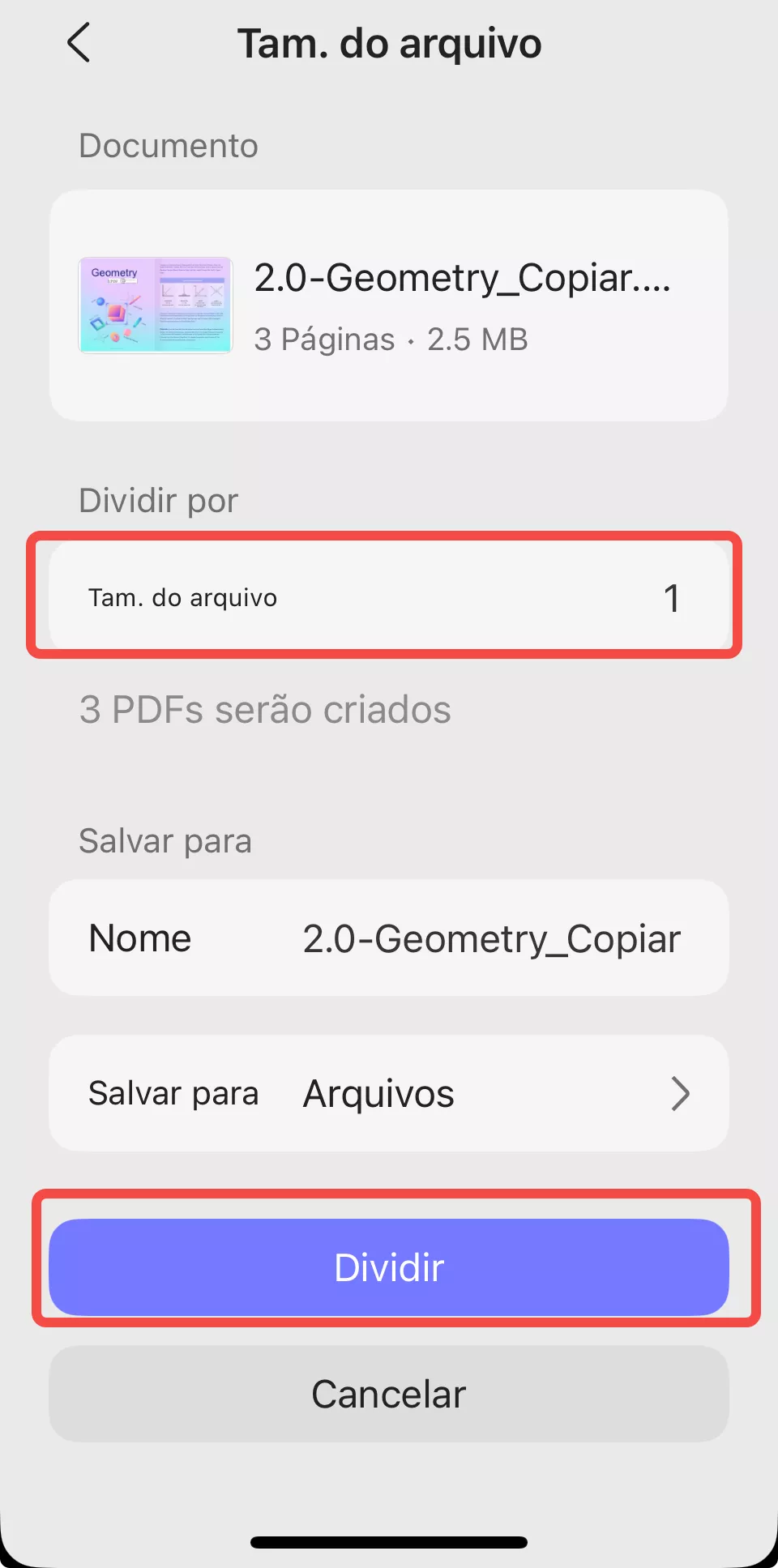Open the destination folder selector
This screenshot has height=1568, width=778.
click(389, 1093)
